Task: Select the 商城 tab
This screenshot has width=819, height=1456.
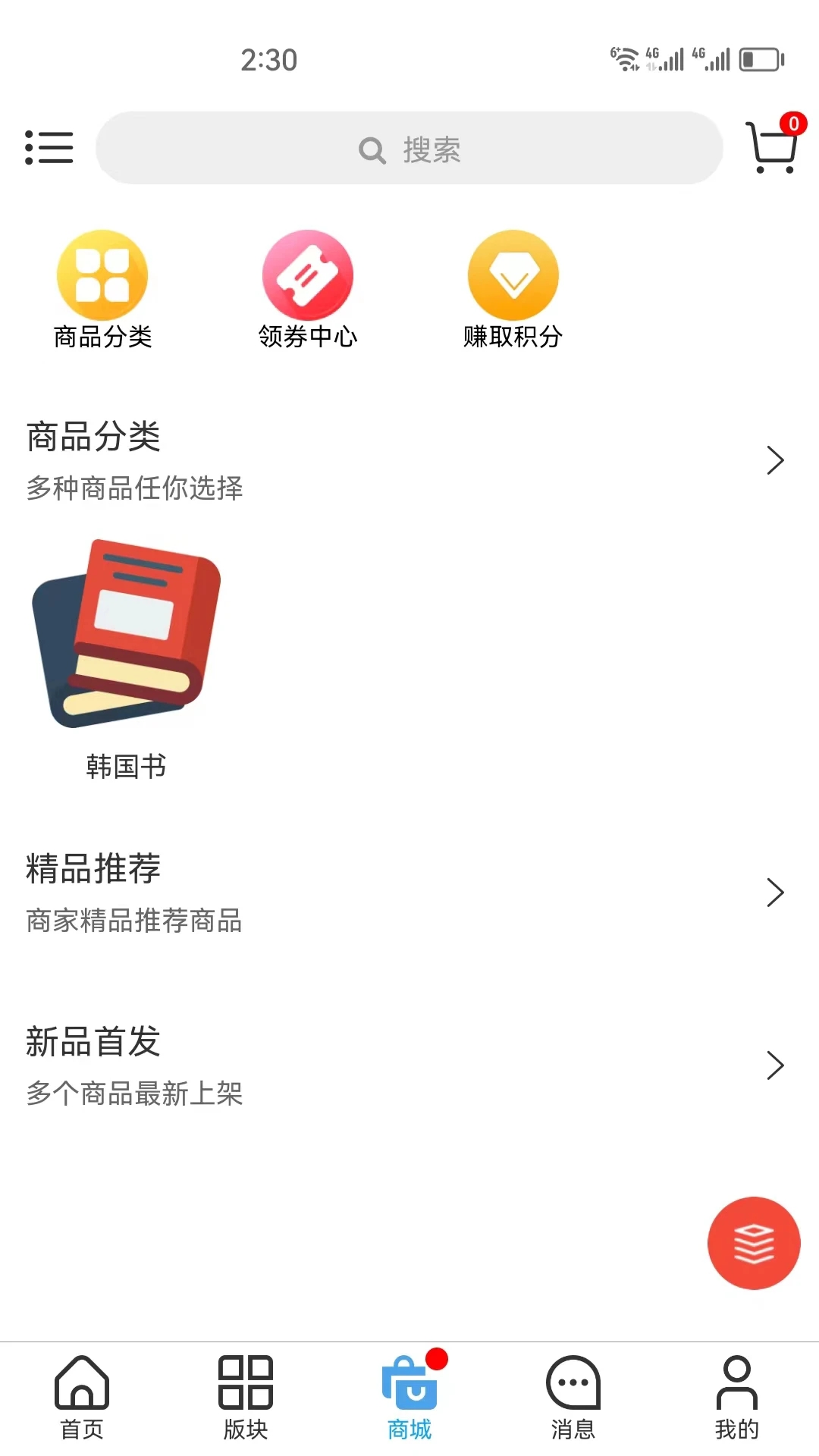Action: [x=409, y=1398]
